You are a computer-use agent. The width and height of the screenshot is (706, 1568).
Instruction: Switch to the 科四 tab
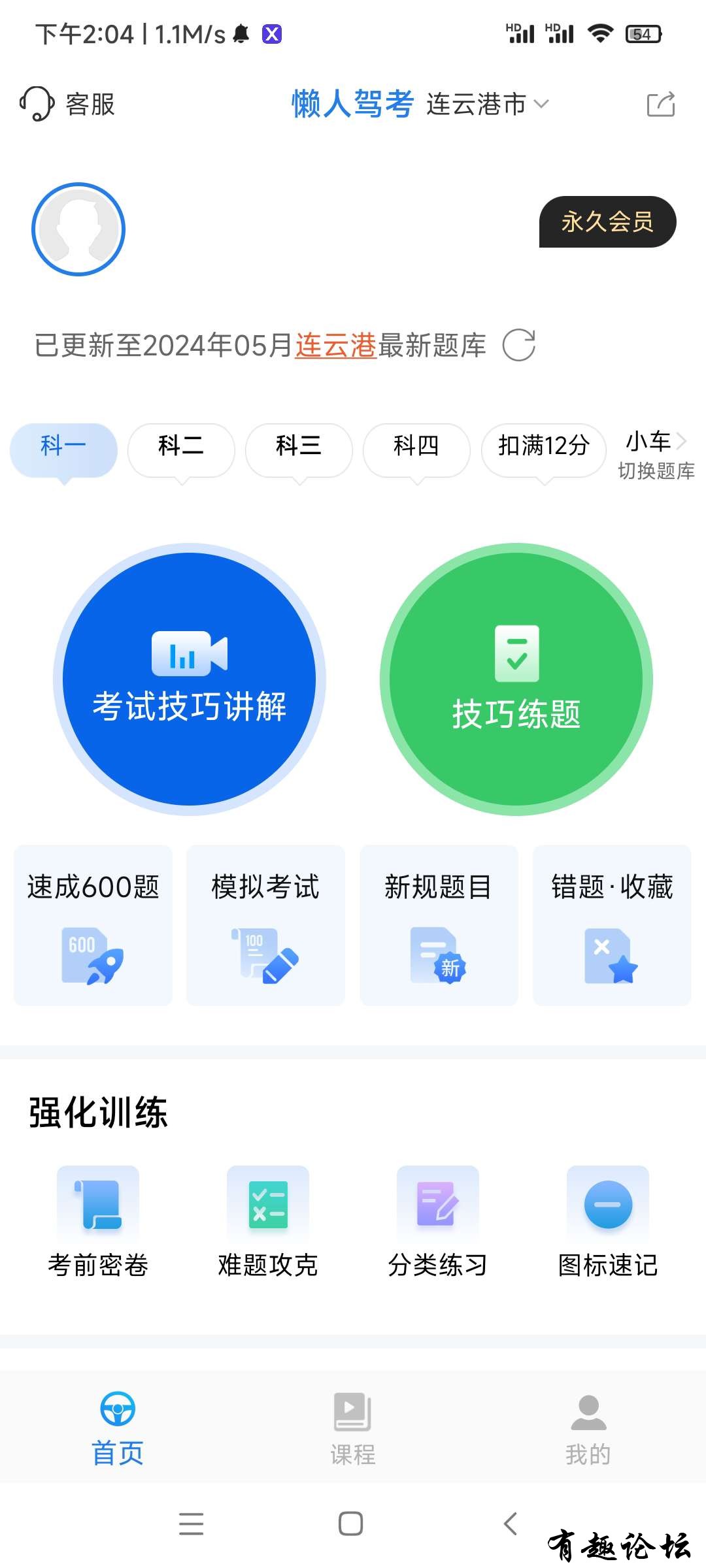pyautogui.click(x=416, y=447)
